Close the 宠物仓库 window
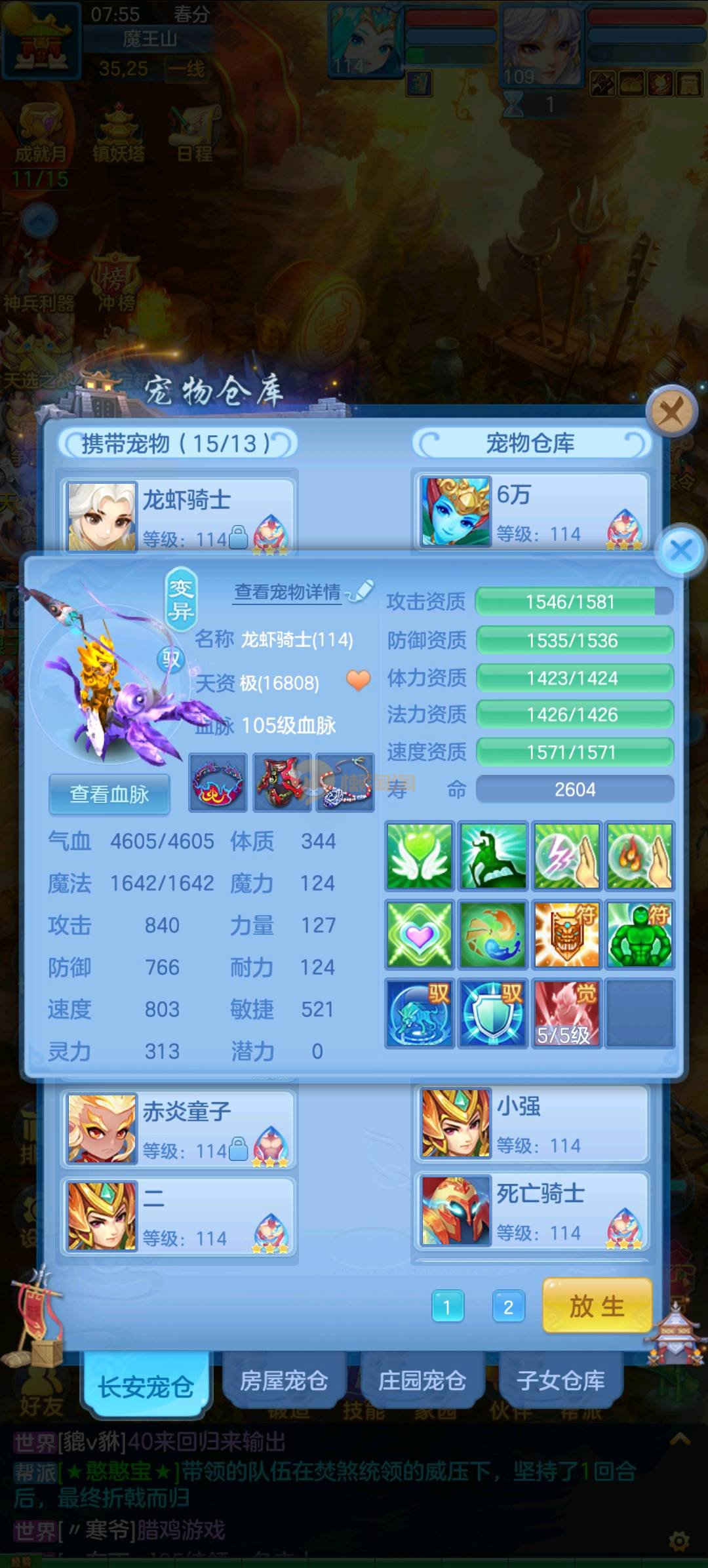This screenshot has height=1568, width=708. [670, 412]
